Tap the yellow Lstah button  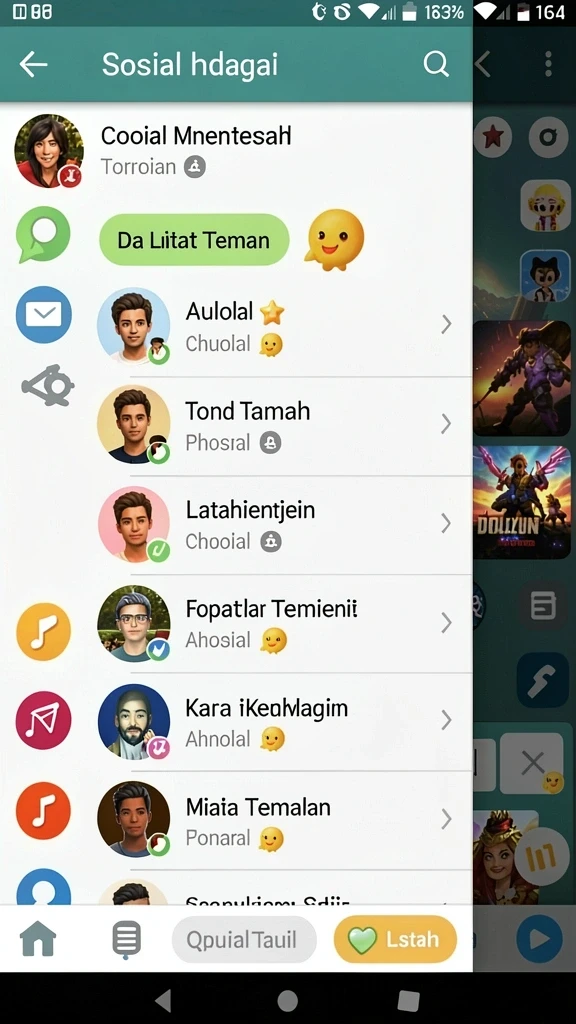pyautogui.click(x=395, y=940)
